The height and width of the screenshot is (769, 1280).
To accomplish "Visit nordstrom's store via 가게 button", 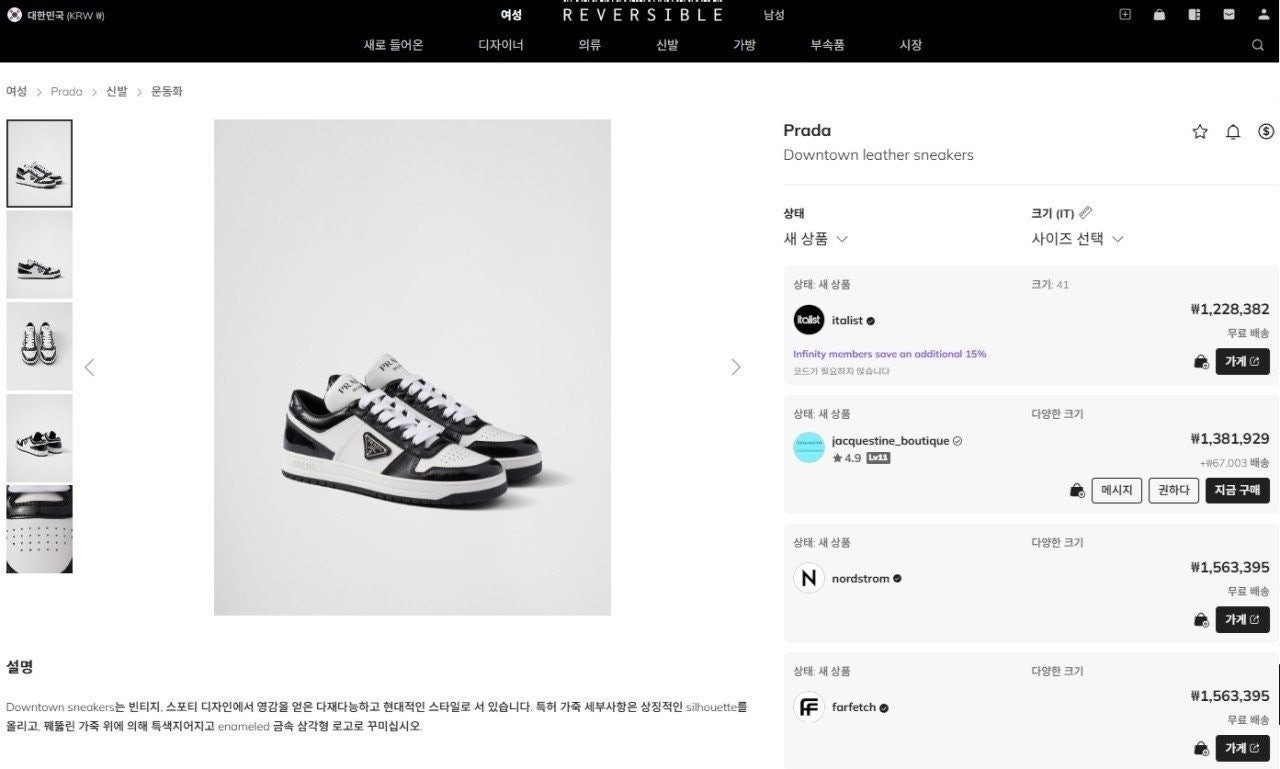I will tap(1242, 619).
